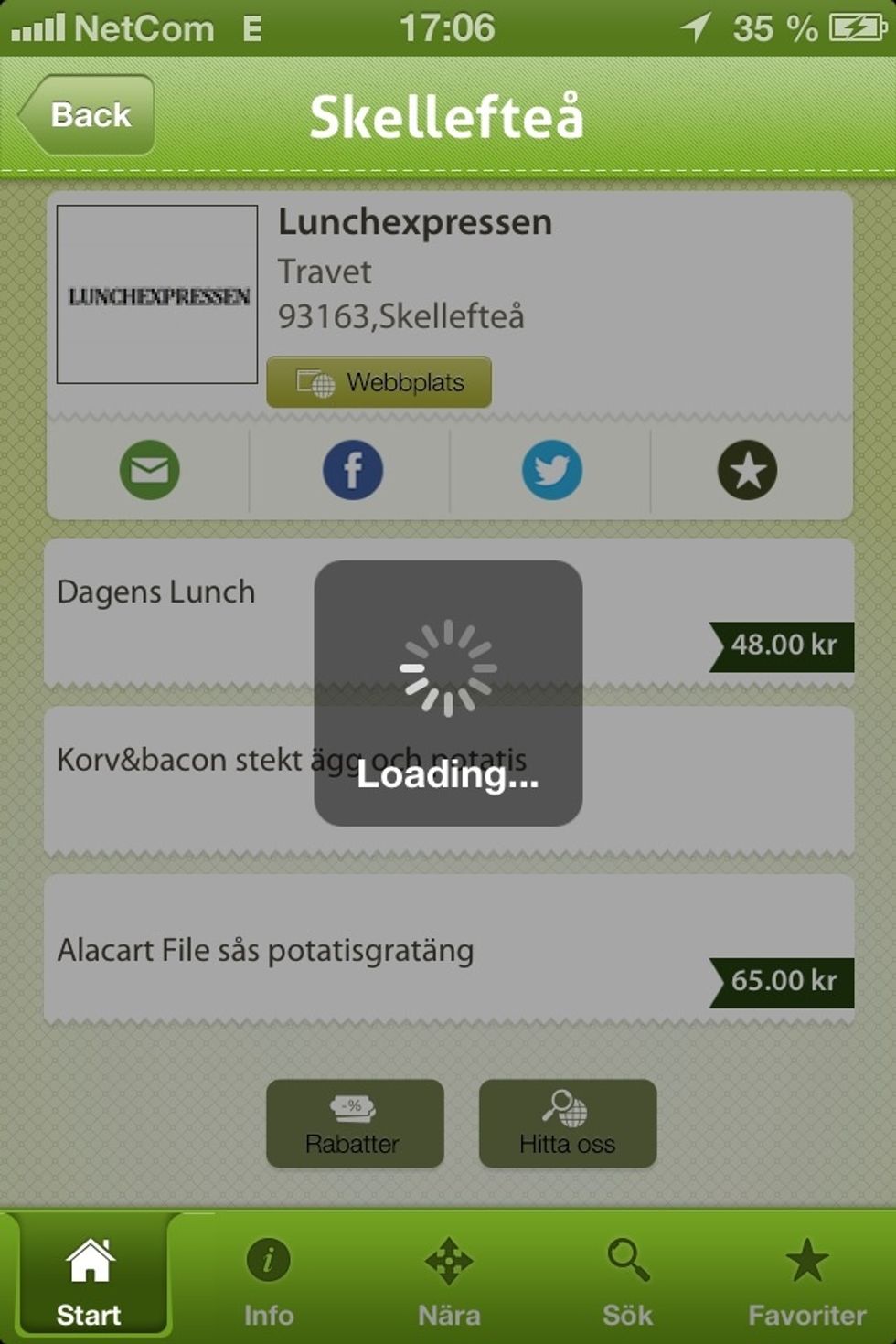Tap the 48.00 kr price tag
The height and width of the screenshot is (1344, 896).
click(x=782, y=645)
